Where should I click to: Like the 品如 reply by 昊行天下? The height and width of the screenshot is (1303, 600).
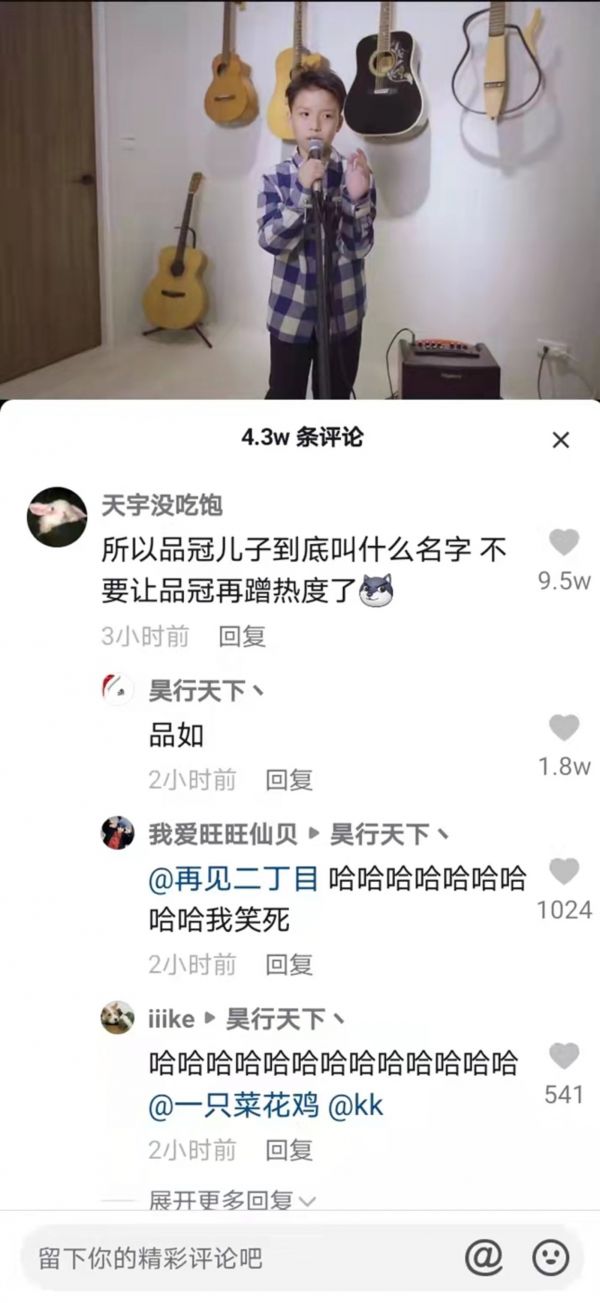pyautogui.click(x=564, y=728)
